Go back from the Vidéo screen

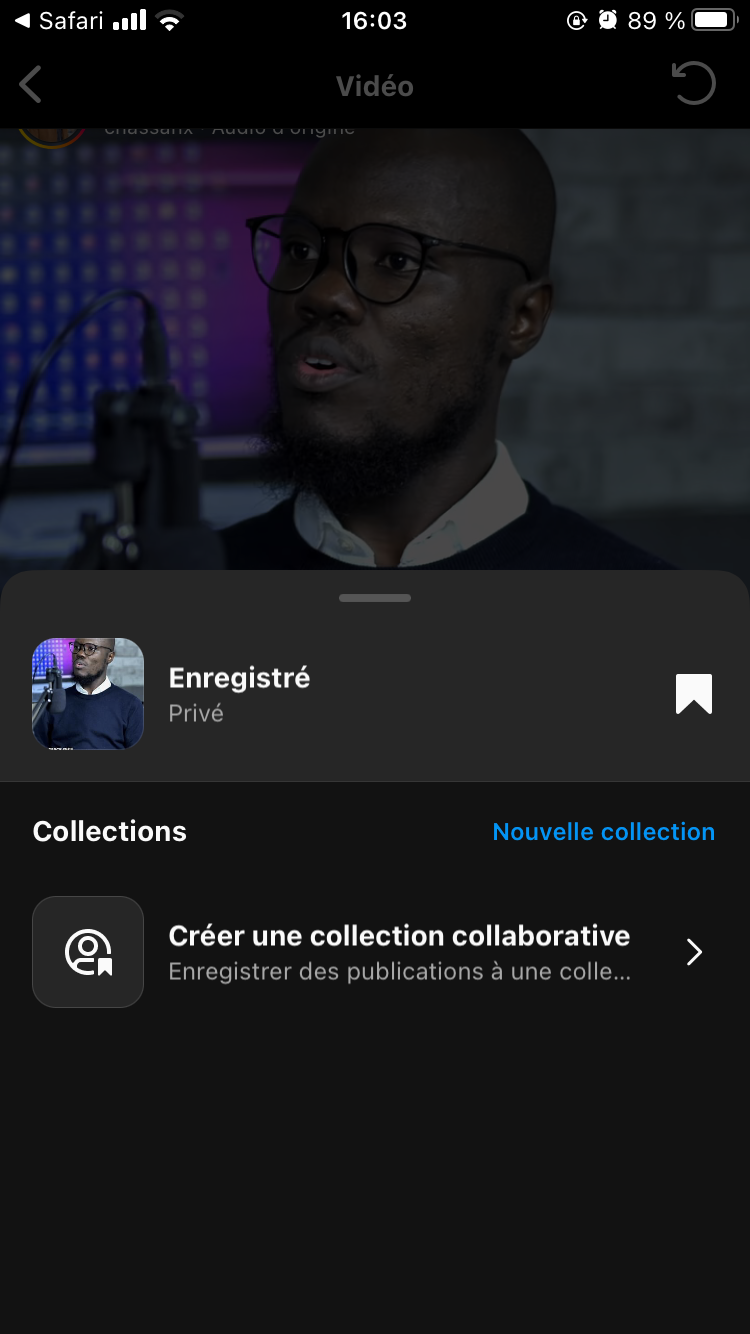(31, 85)
